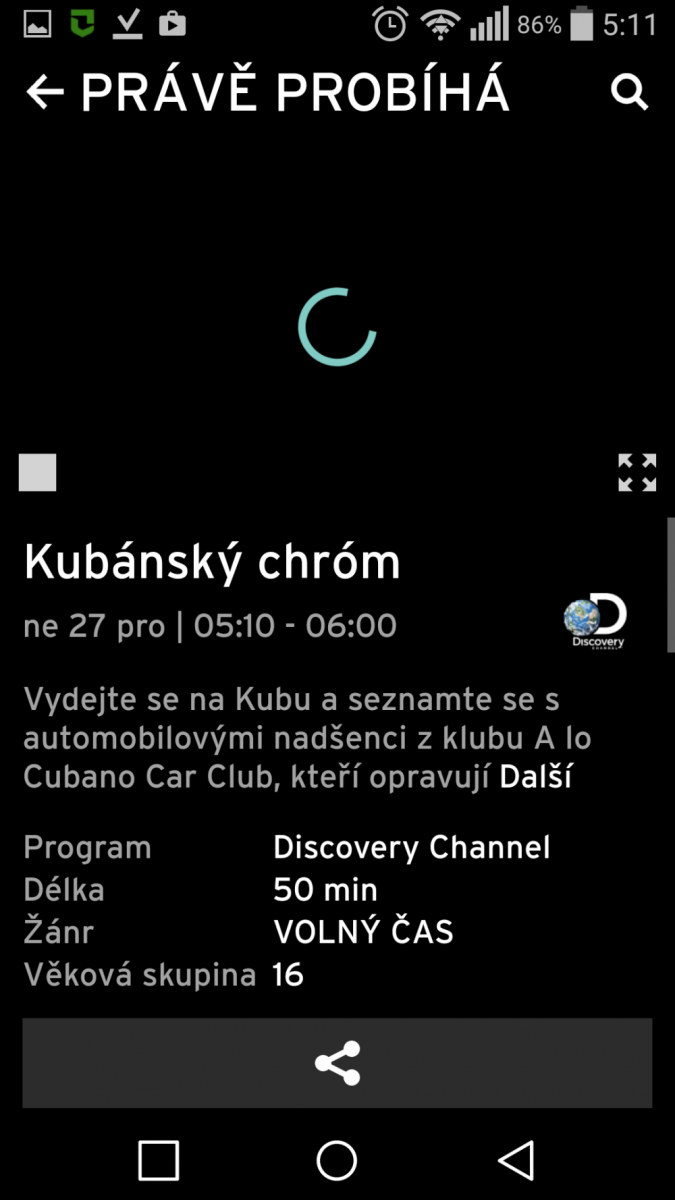Open recent apps overview
The image size is (675, 1200).
pyautogui.click(x=158, y=1160)
